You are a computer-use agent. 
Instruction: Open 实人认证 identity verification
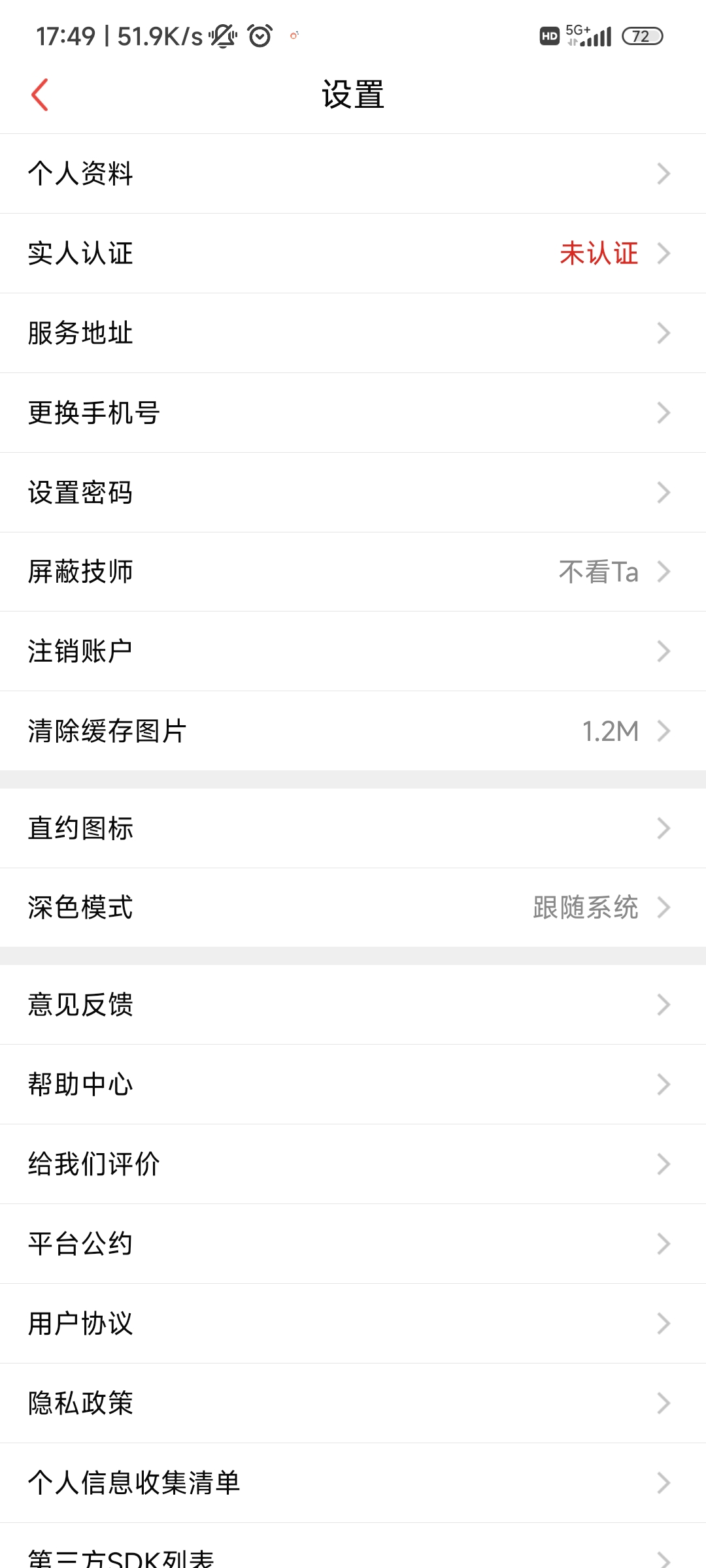(x=353, y=253)
